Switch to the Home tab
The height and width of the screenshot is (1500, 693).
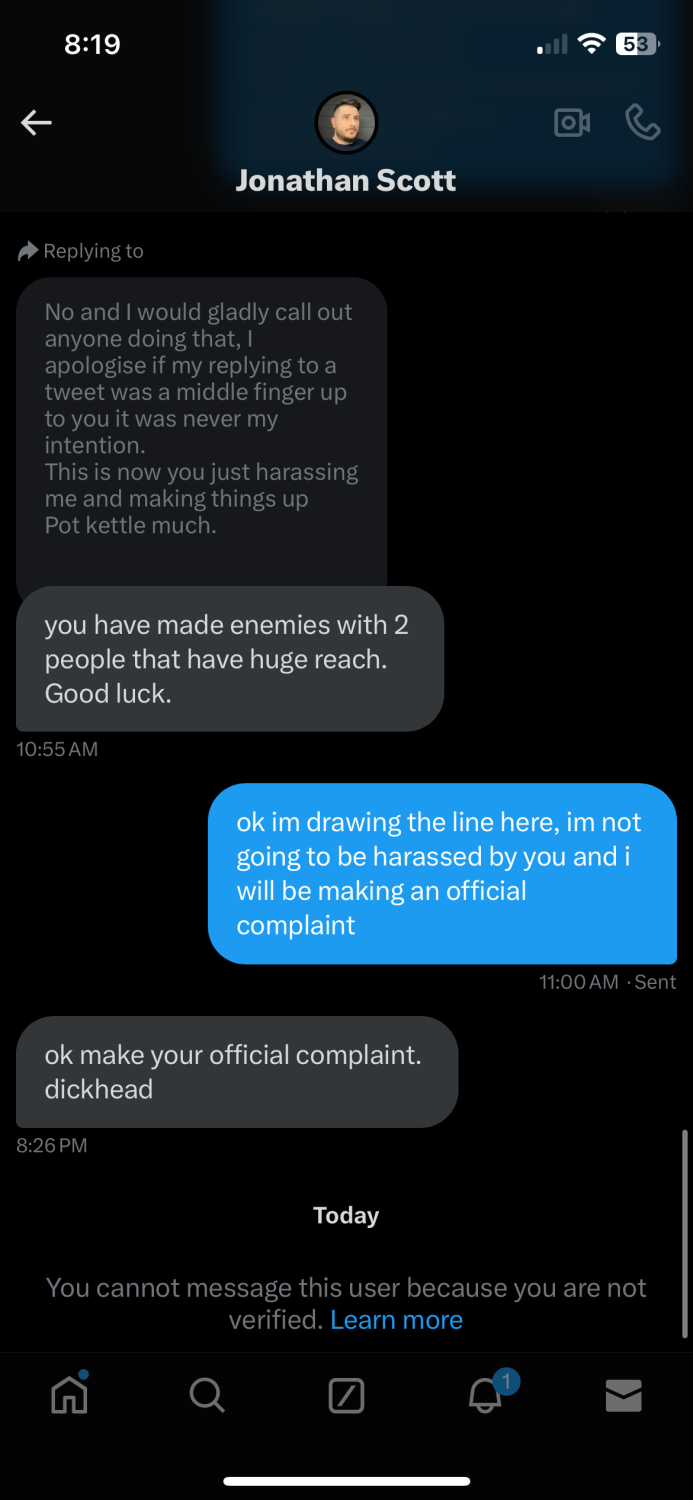[x=69, y=1394]
